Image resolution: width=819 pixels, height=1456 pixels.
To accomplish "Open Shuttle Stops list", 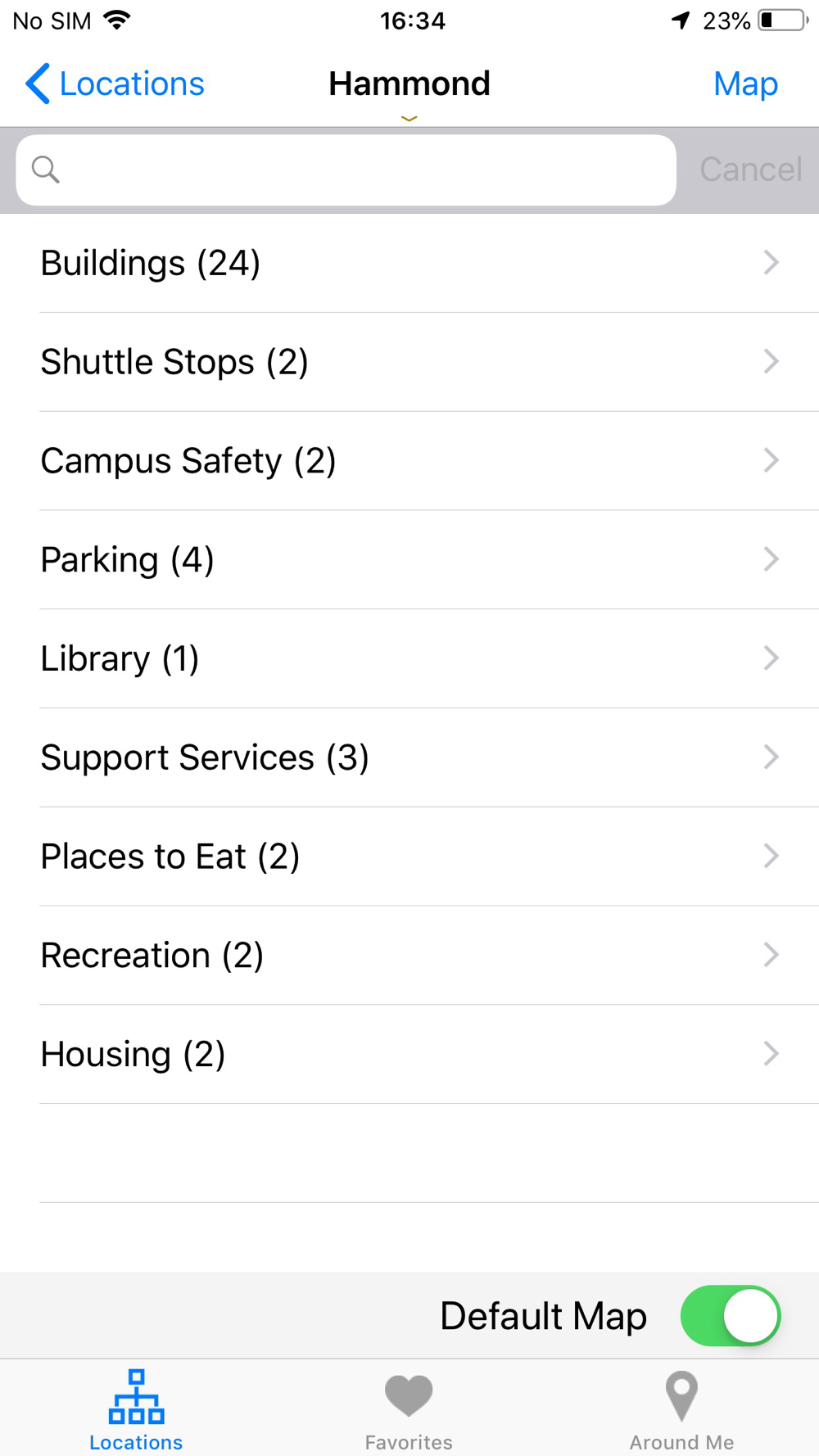I will point(409,362).
